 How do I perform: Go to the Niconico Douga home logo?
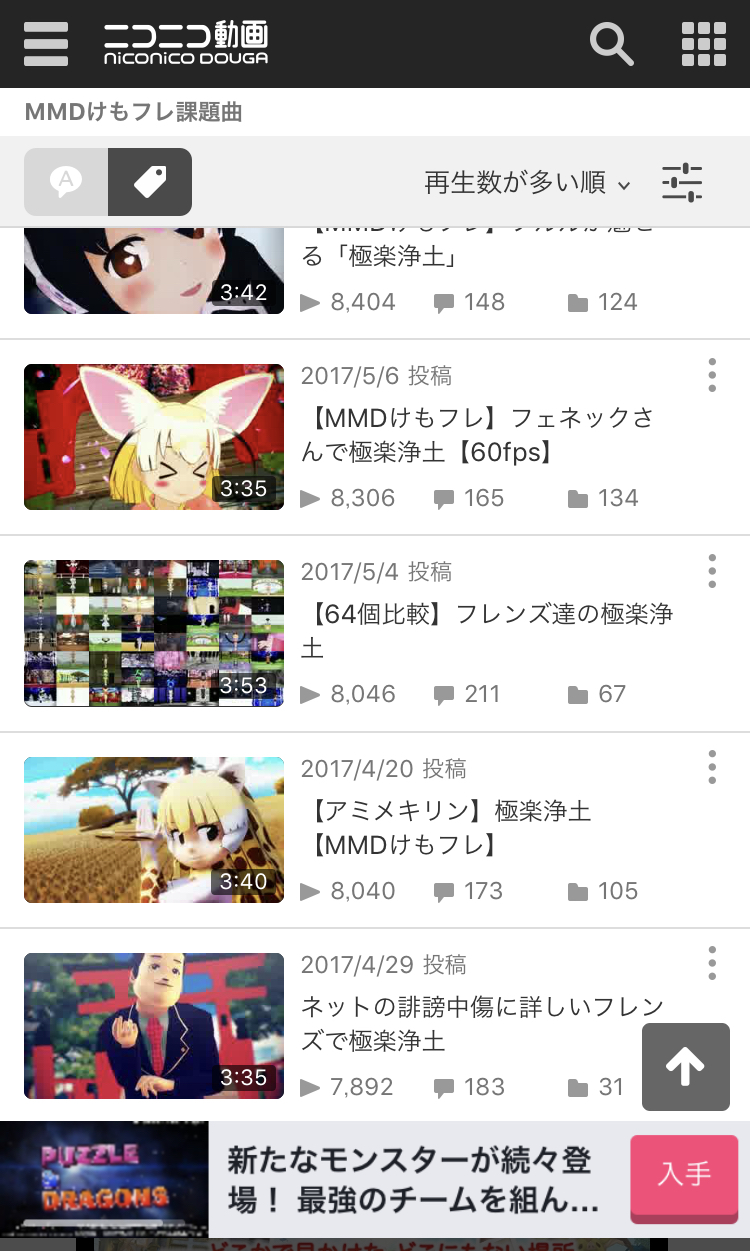(186, 44)
